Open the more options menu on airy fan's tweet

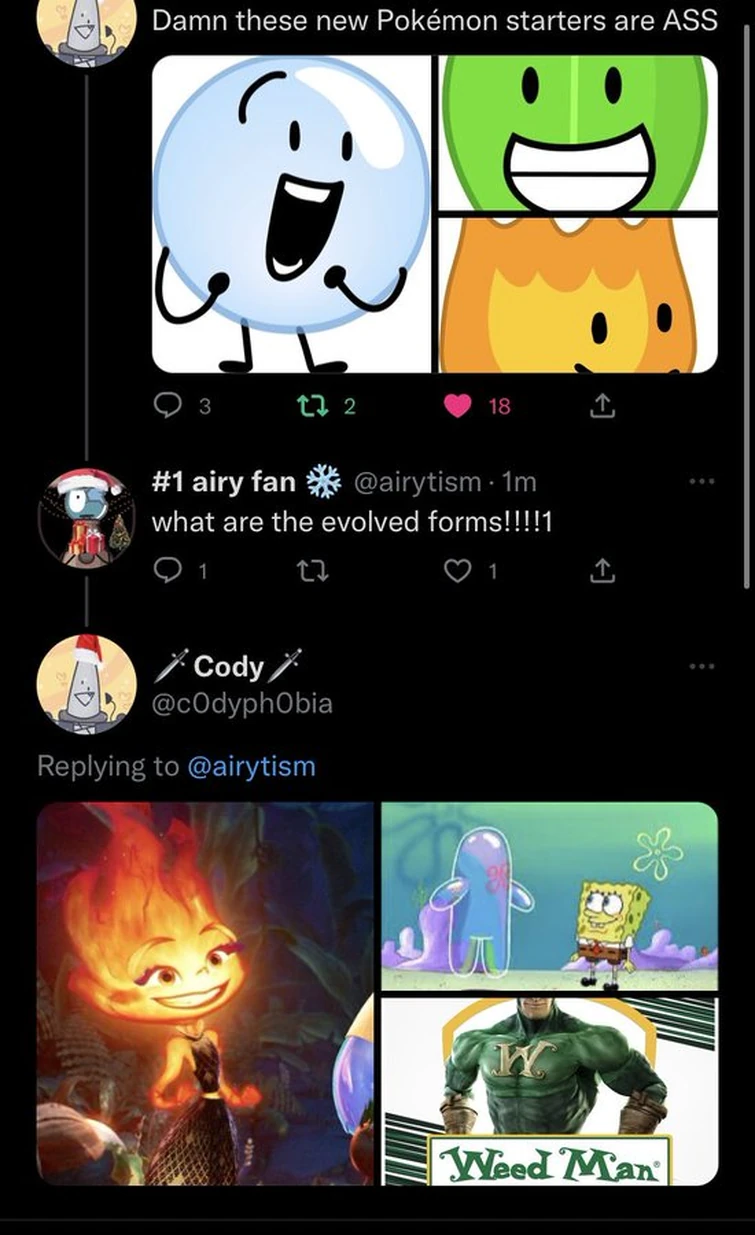[x=702, y=481]
